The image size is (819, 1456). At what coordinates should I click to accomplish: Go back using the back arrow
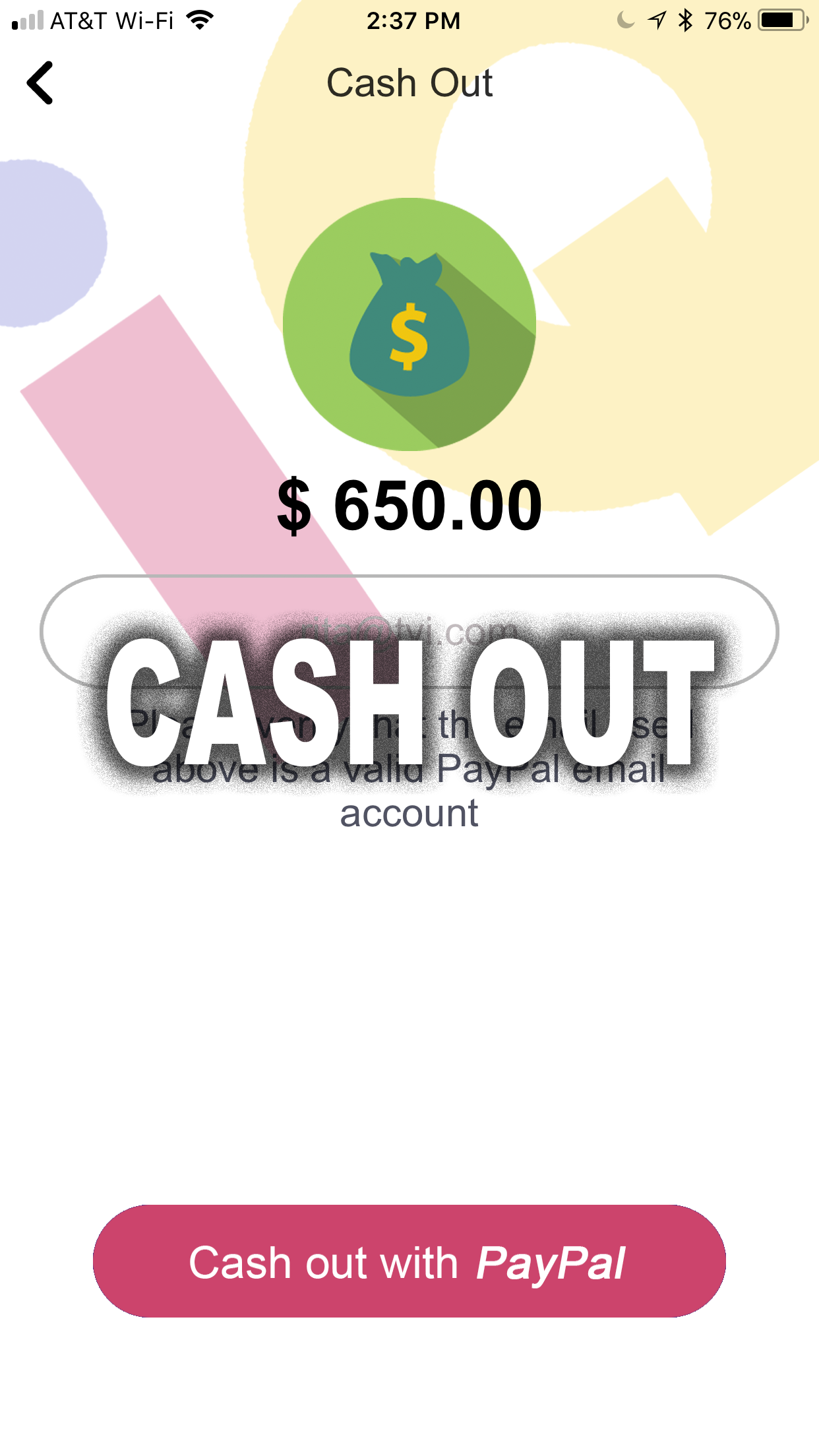coord(40,83)
